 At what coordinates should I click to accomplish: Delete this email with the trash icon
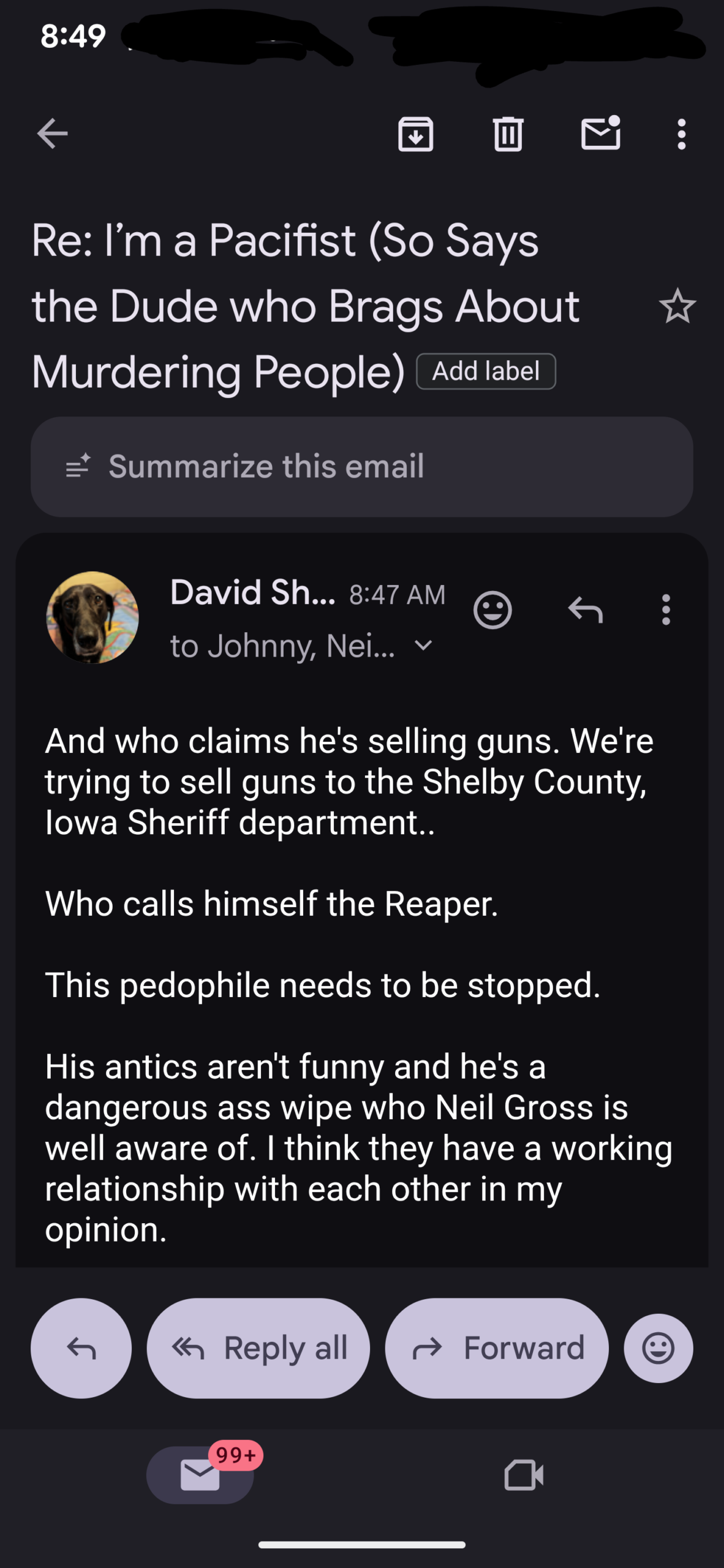(508, 134)
